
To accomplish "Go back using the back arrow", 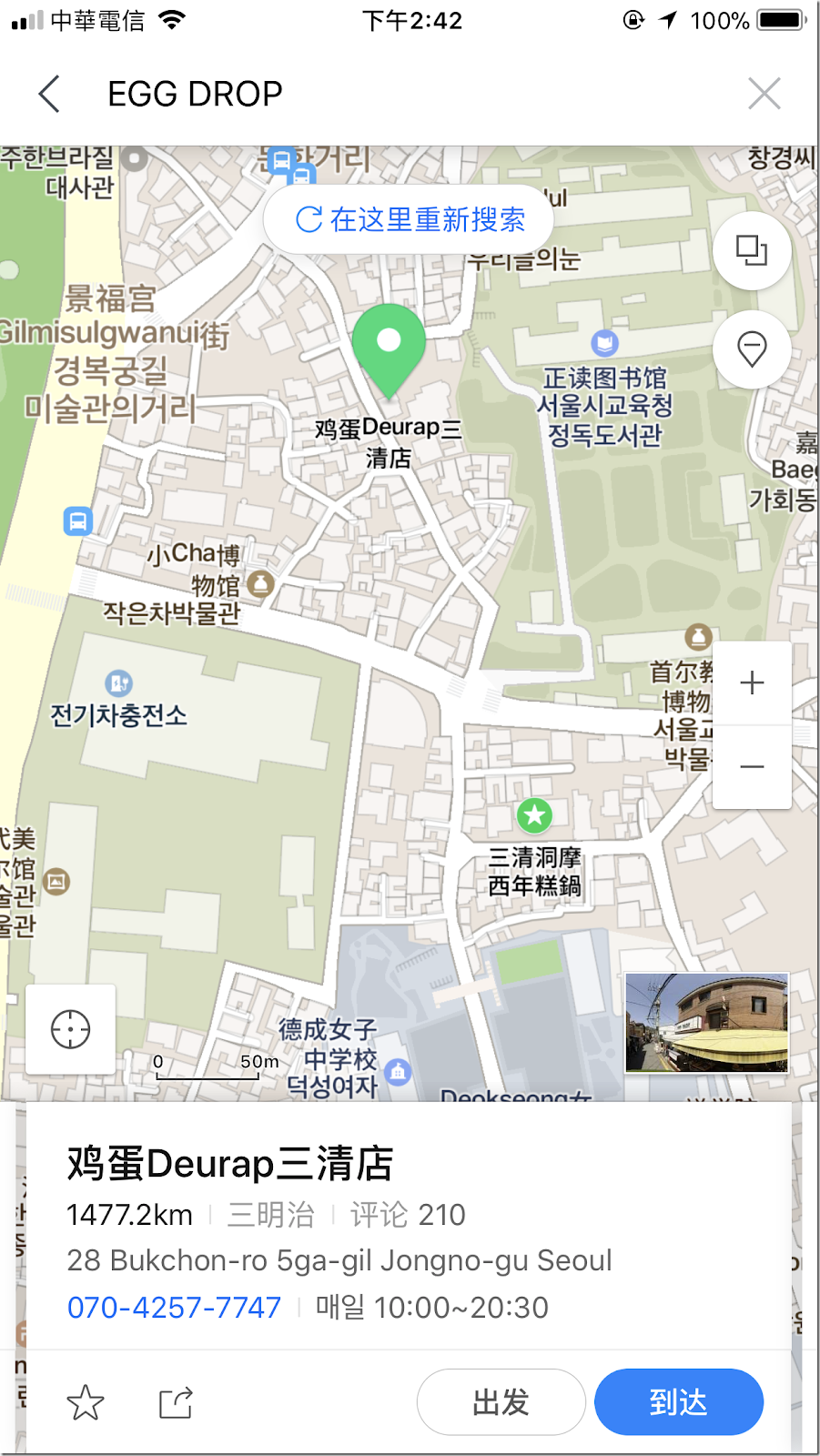I will point(49,94).
